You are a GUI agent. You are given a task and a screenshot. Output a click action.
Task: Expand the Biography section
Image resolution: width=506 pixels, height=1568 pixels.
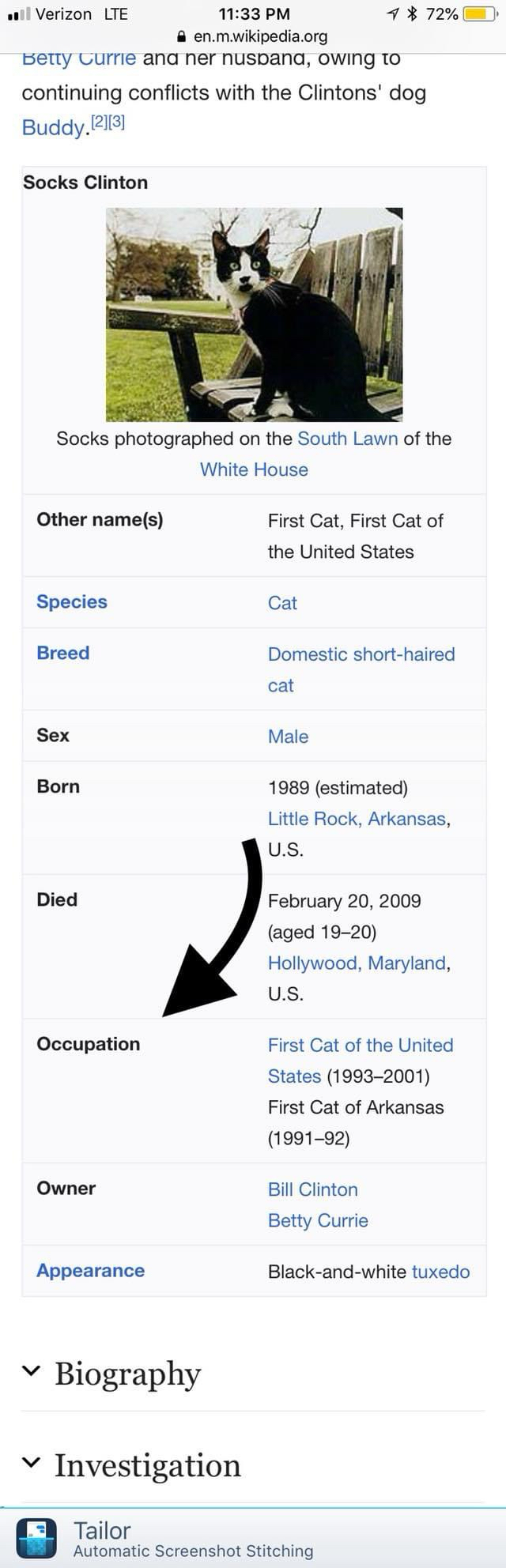[126, 1374]
